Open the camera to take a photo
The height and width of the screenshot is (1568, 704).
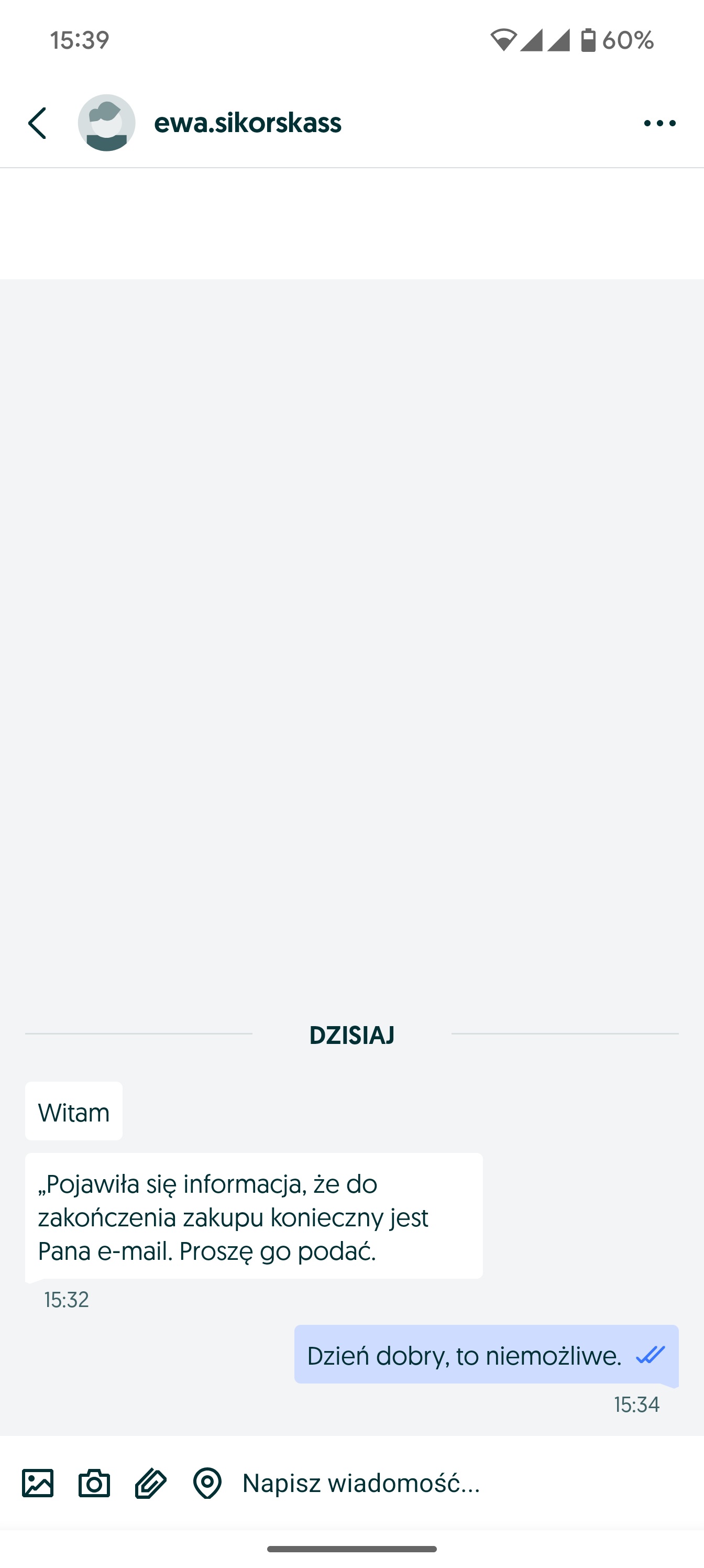pos(94,1483)
